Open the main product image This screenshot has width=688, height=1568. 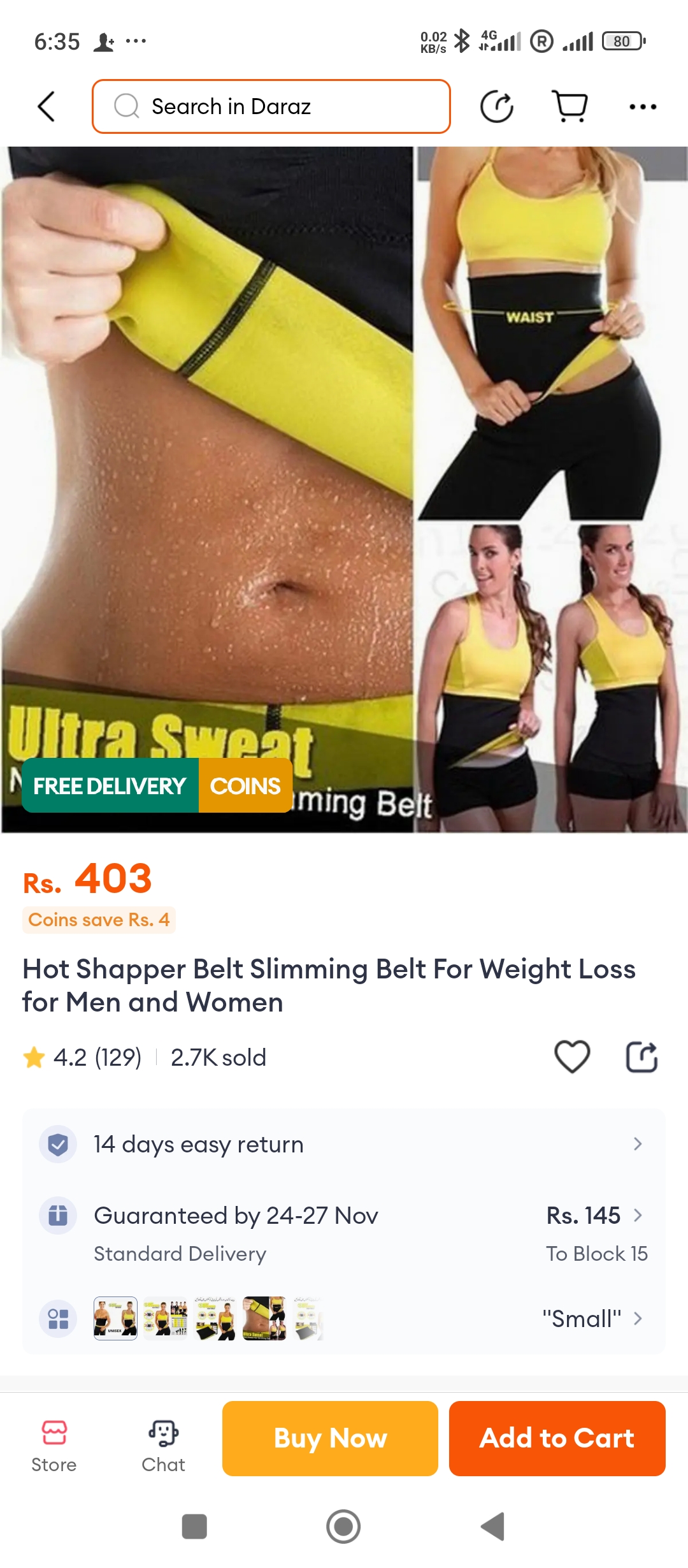pyautogui.click(x=344, y=490)
